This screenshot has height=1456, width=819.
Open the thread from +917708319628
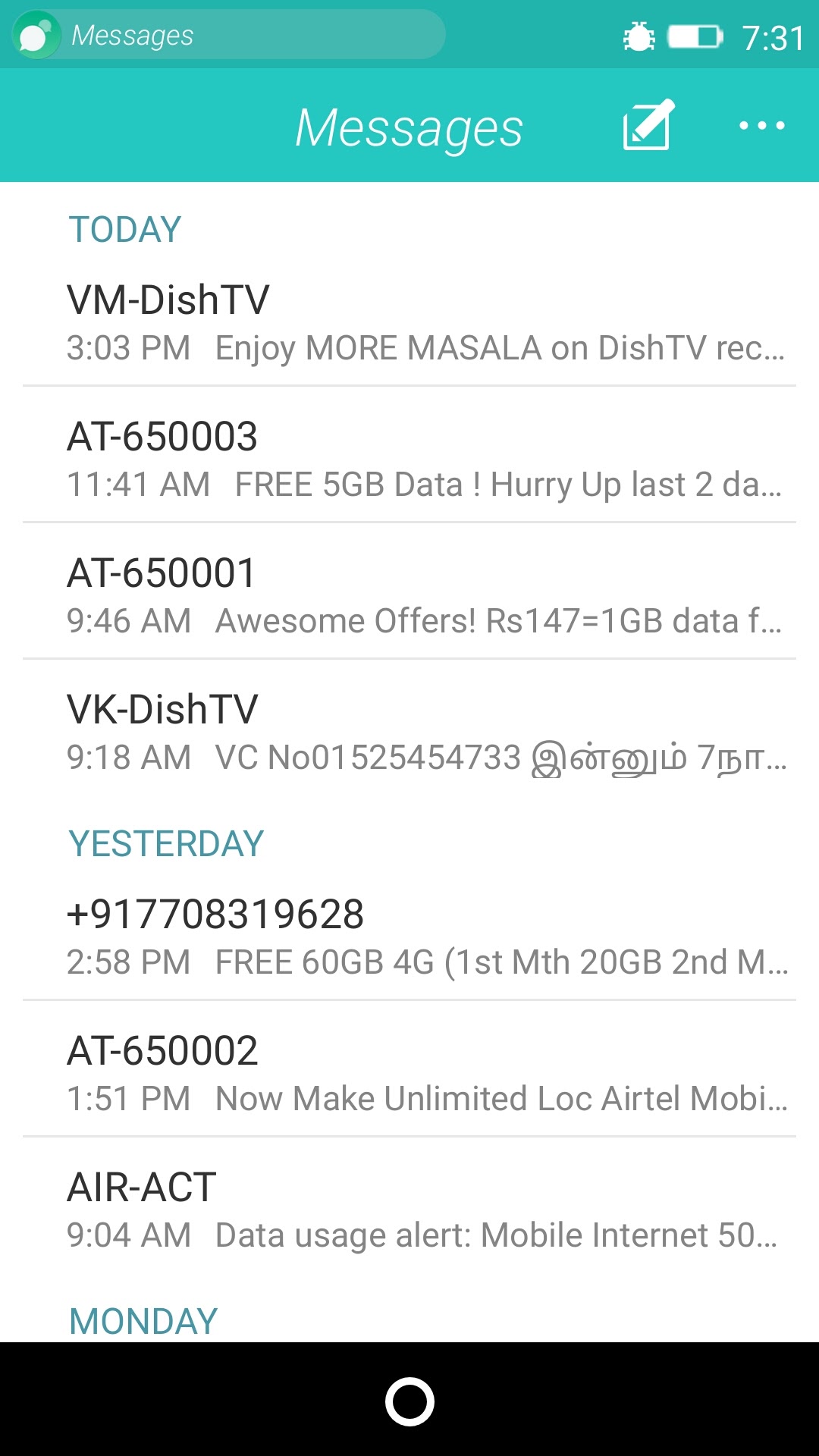[409, 938]
